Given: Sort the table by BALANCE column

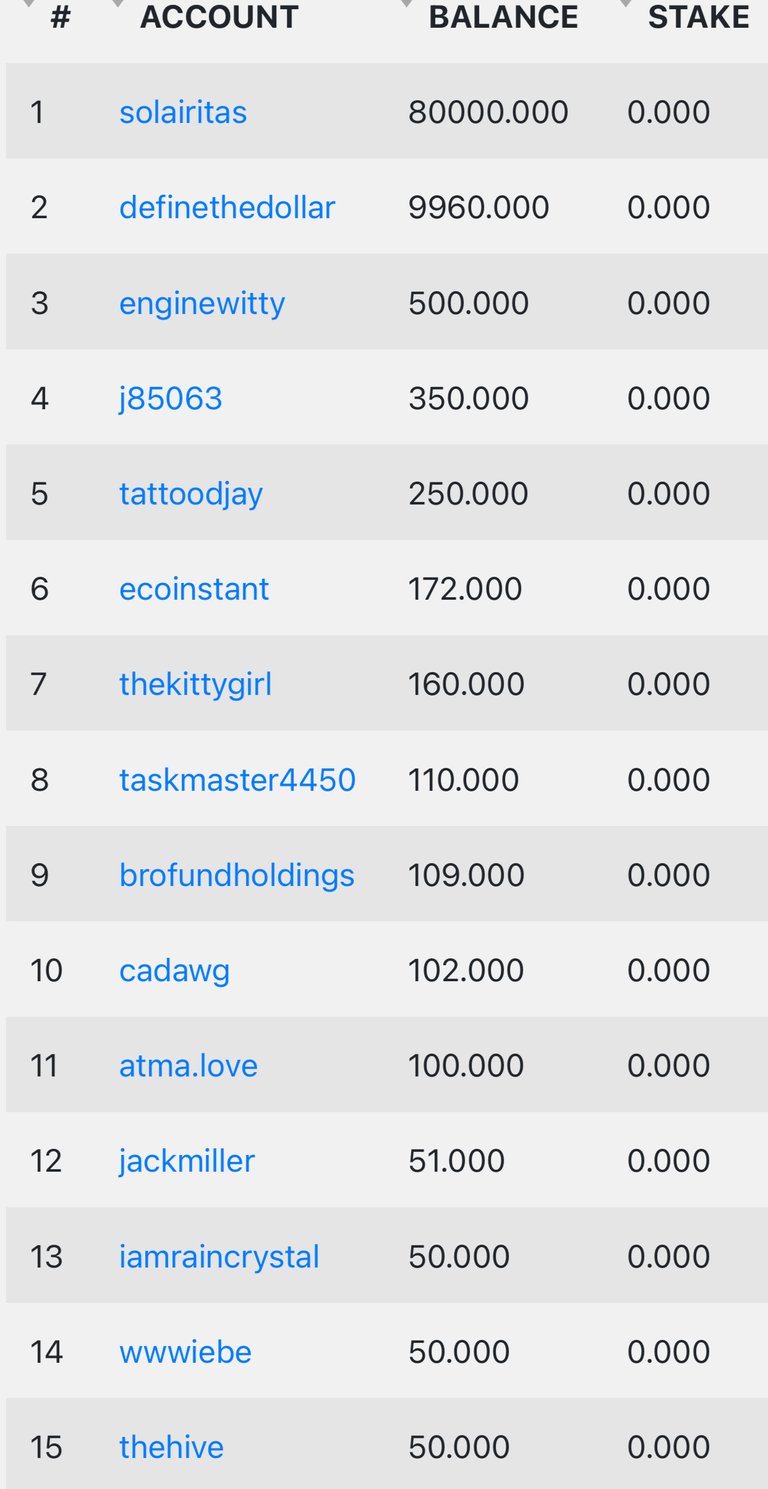Looking at the screenshot, I should (503, 17).
